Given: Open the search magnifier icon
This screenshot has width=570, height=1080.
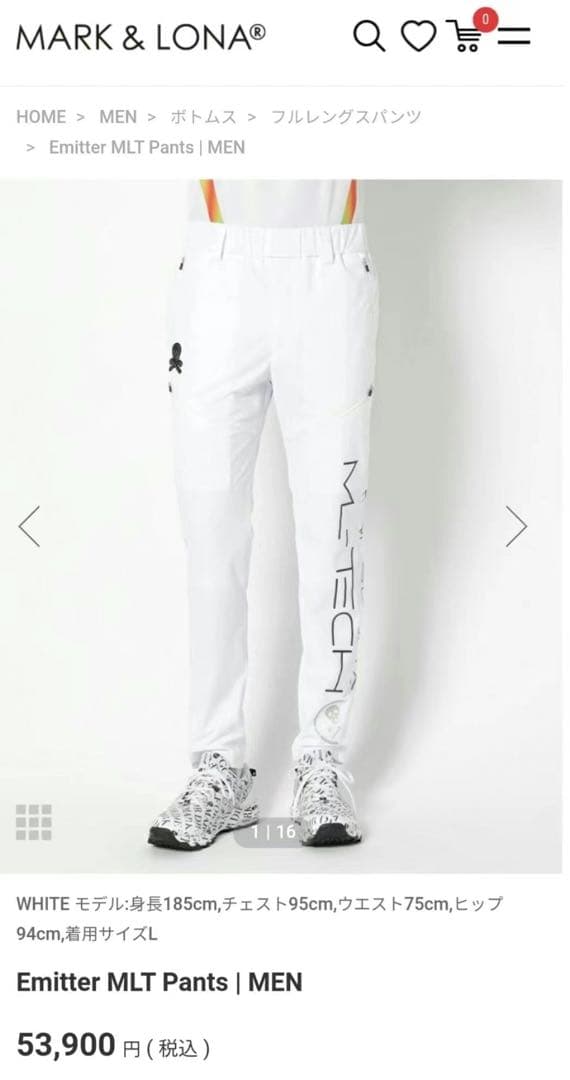Looking at the screenshot, I should pyautogui.click(x=369, y=36).
